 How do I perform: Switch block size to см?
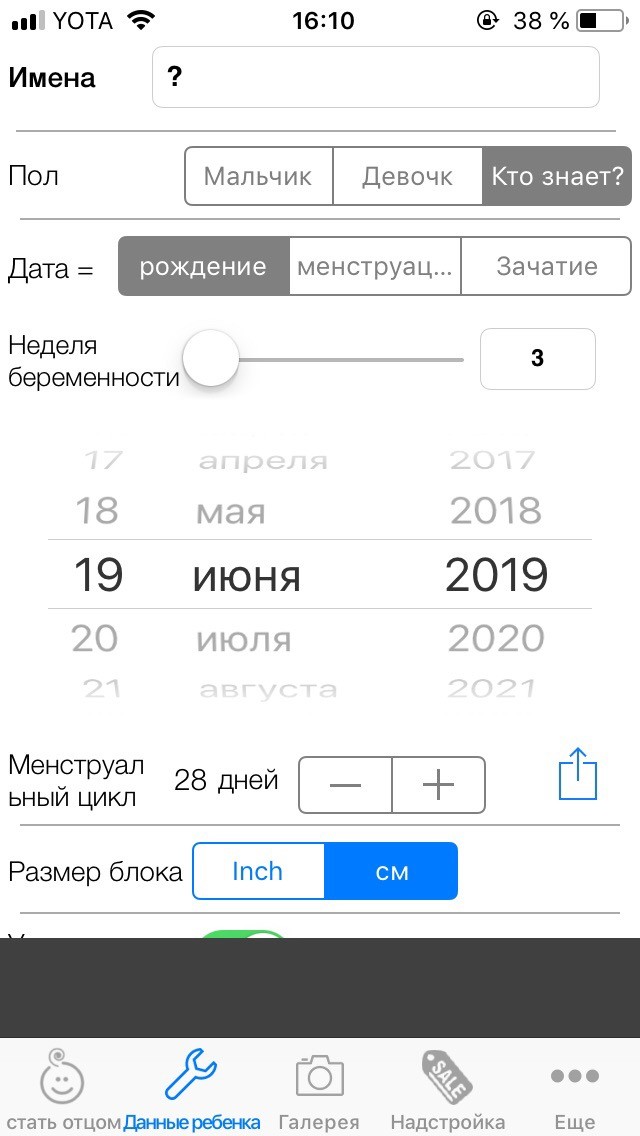391,871
